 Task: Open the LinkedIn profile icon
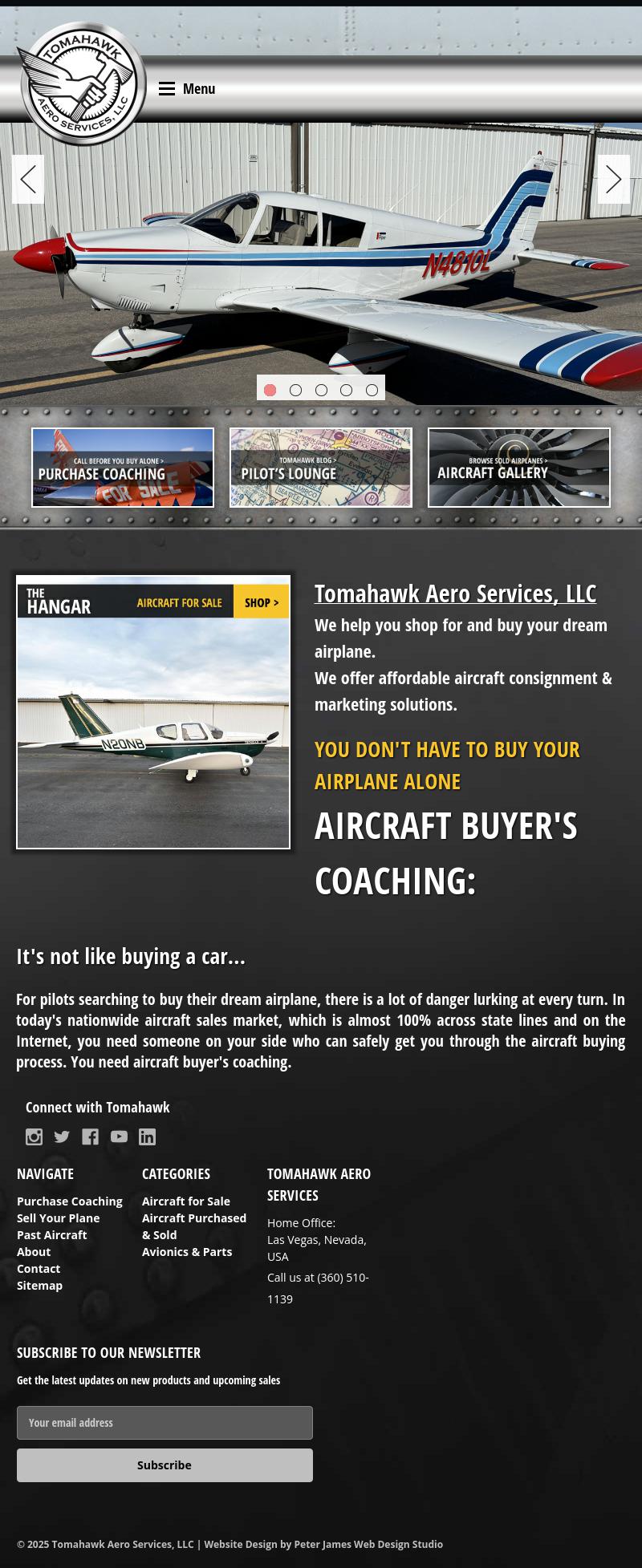tap(147, 1136)
